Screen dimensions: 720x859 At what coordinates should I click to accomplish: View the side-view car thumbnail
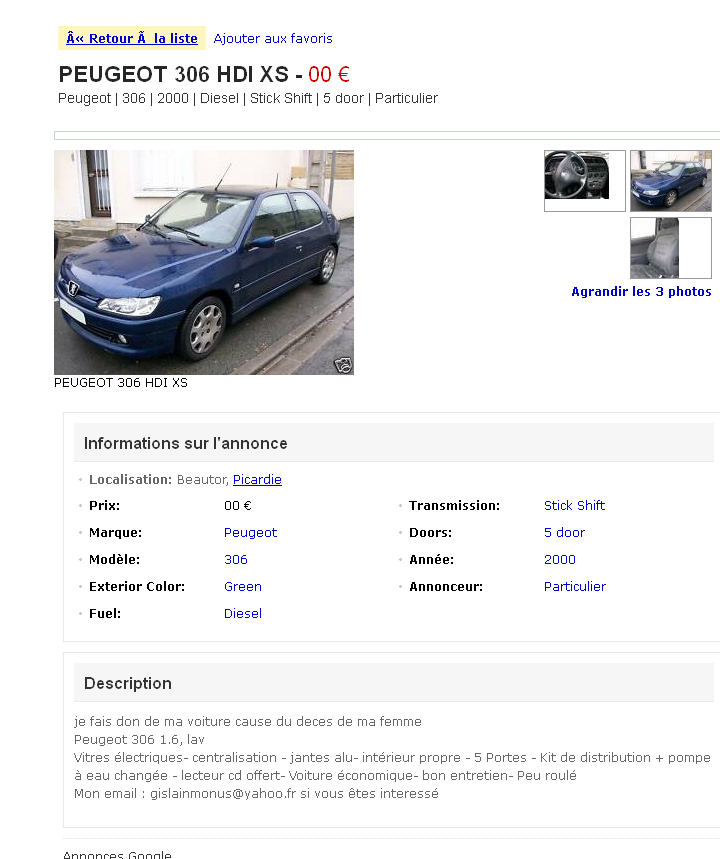(x=671, y=181)
